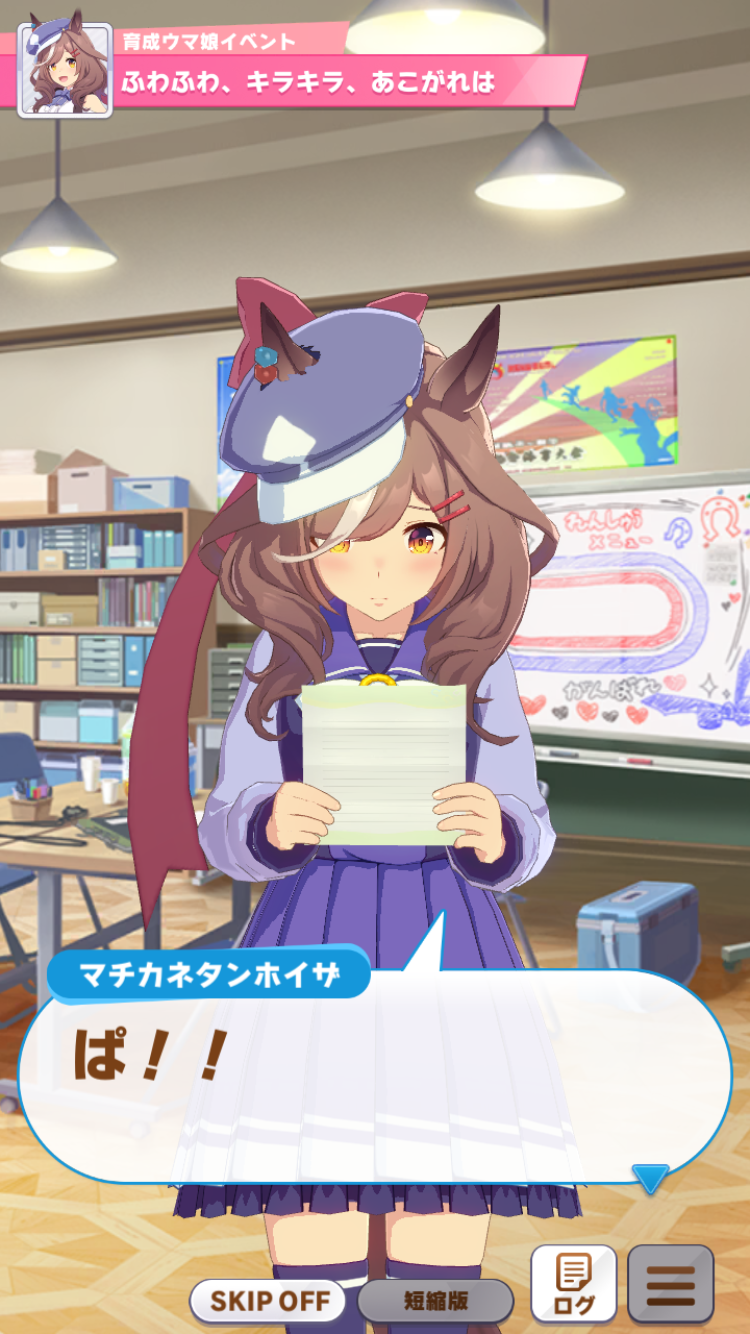Viewport: 750px width, 1334px height.
Task: Advance the dialogue via the blue arrow
Action: click(650, 1178)
